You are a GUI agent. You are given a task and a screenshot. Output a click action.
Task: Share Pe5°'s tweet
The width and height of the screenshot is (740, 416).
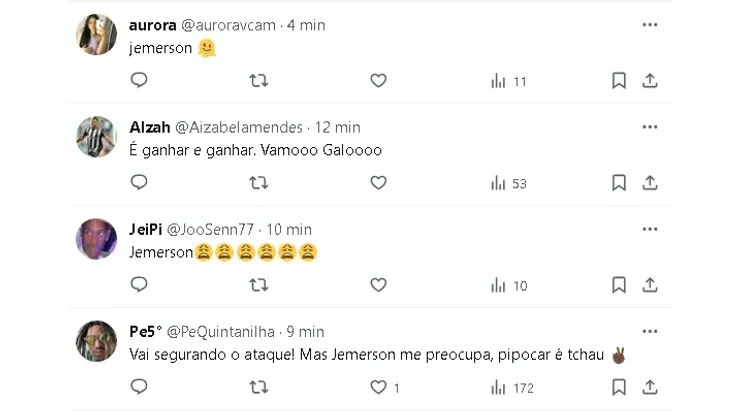pos(650,387)
